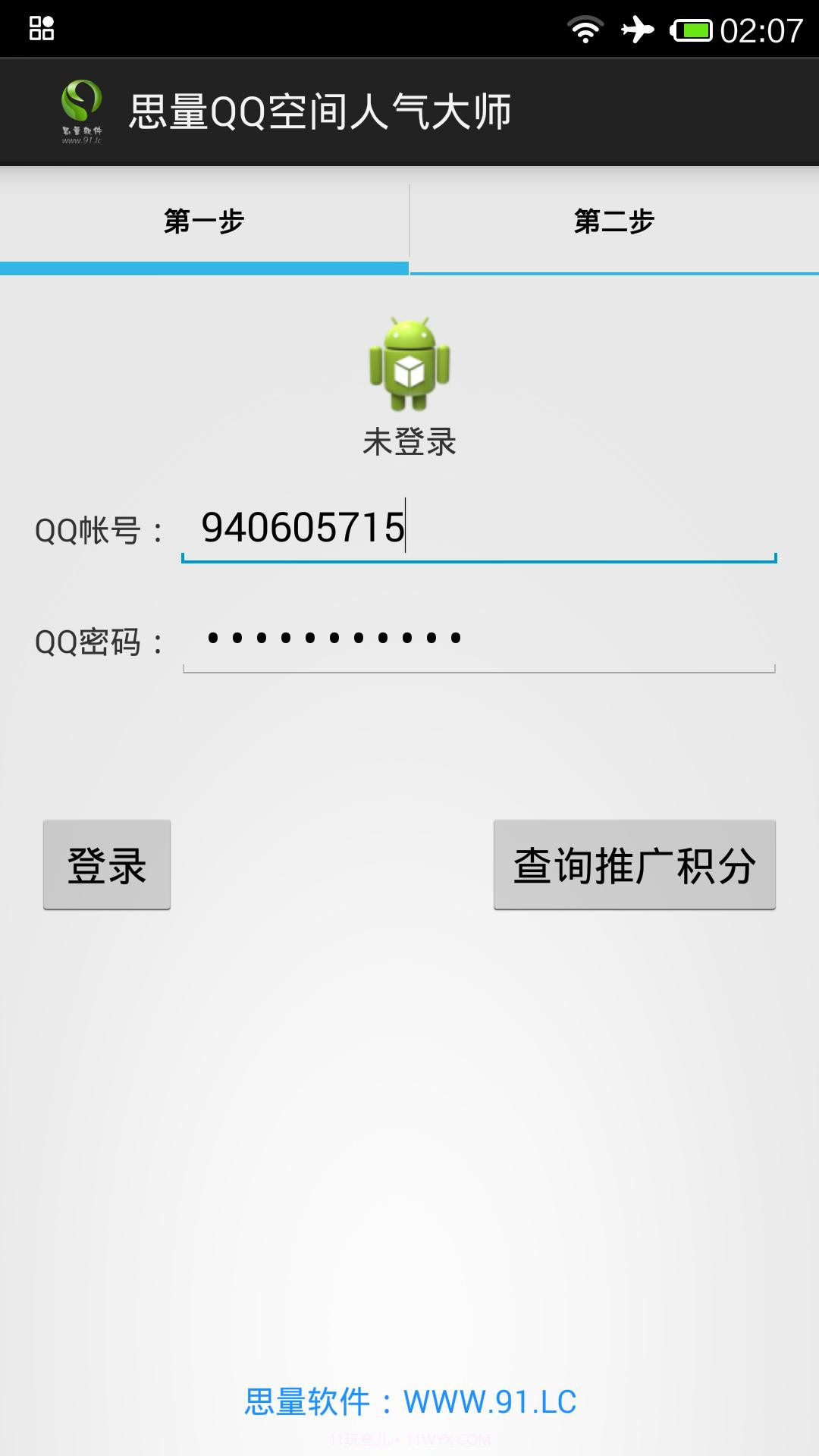819x1456 pixels.
Task: Click the clock showing 02:07
Action: tap(762, 28)
